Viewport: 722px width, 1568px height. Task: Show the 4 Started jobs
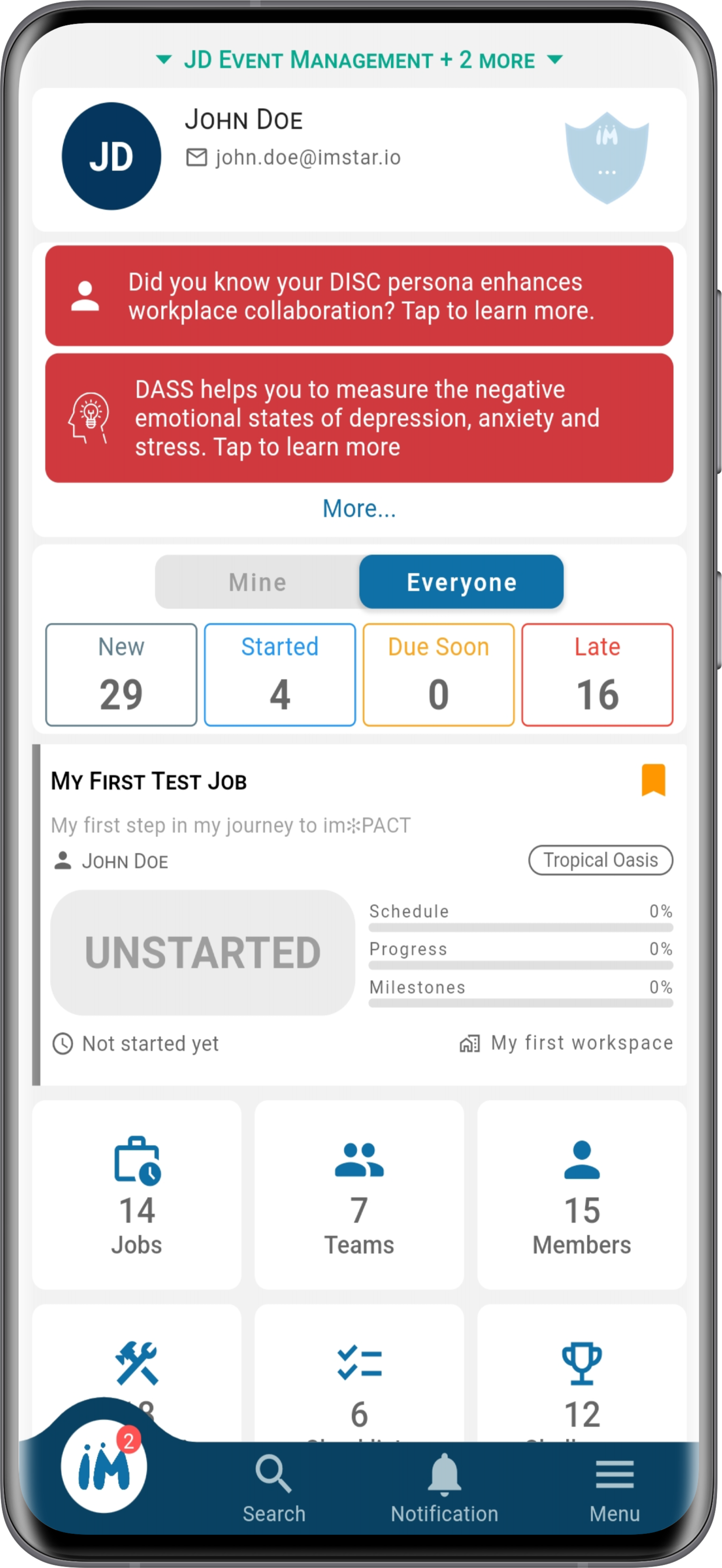(x=280, y=675)
